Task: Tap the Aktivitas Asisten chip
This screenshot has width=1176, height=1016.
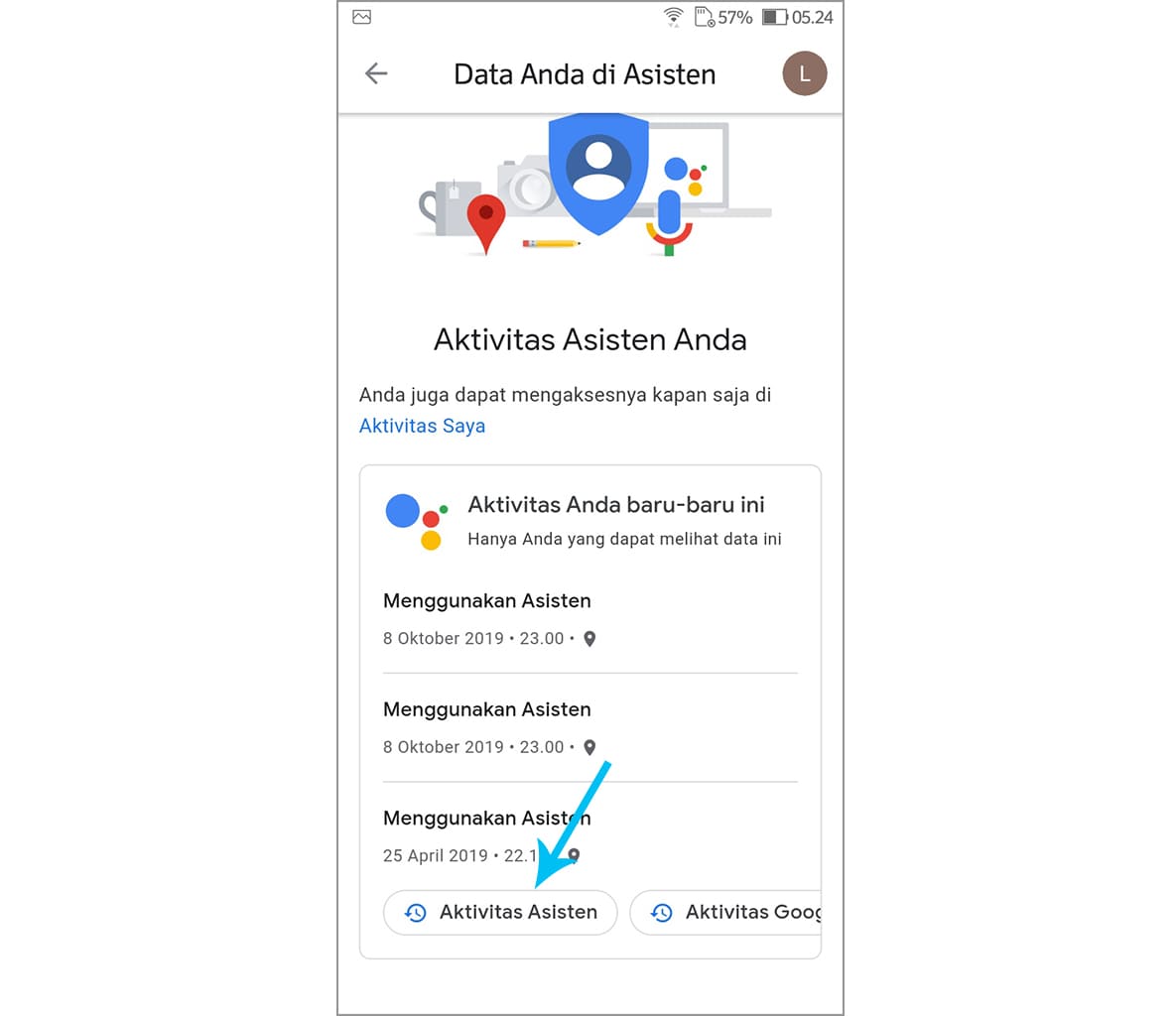Action: tap(500, 912)
